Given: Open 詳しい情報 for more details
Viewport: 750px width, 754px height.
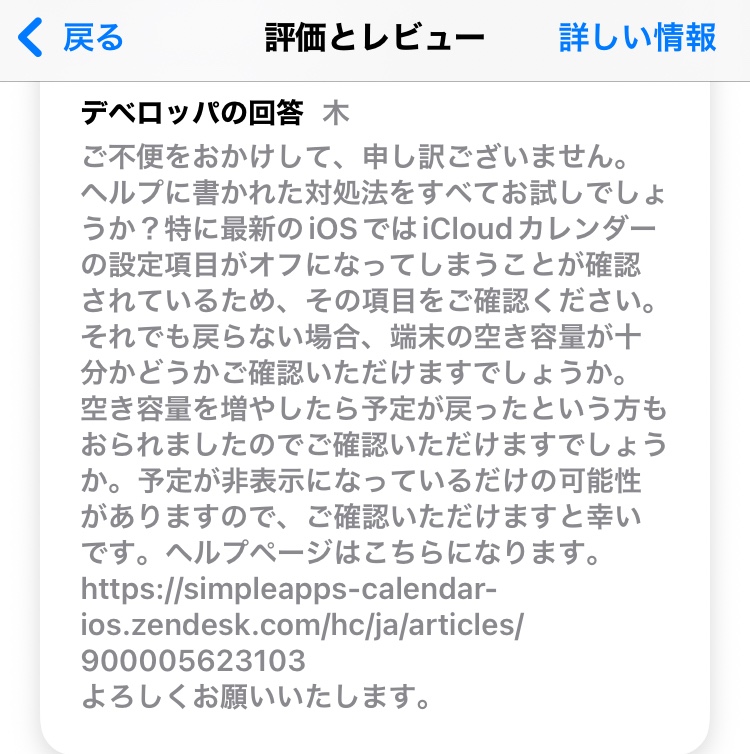Looking at the screenshot, I should (637, 38).
